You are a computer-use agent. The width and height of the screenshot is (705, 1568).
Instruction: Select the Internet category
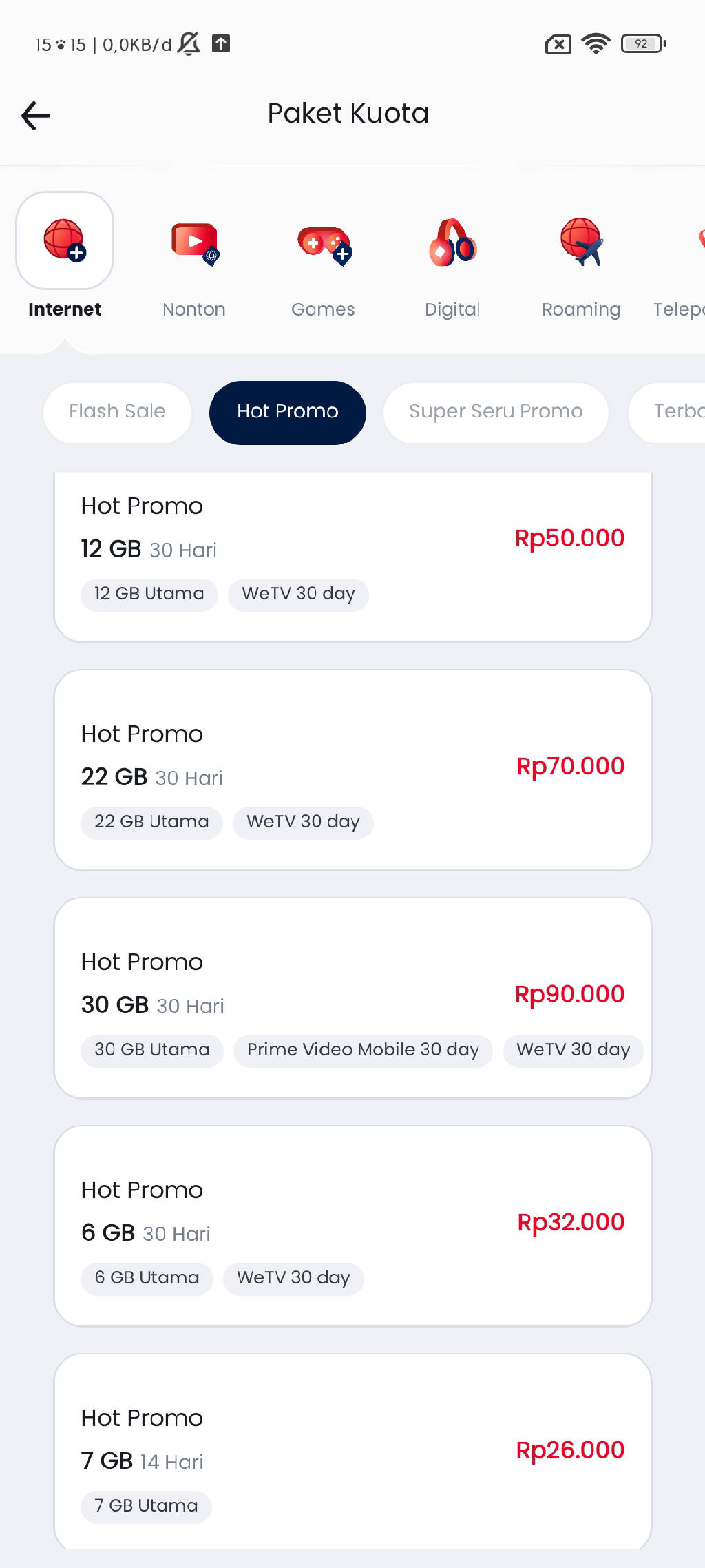[x=65, y=256]
